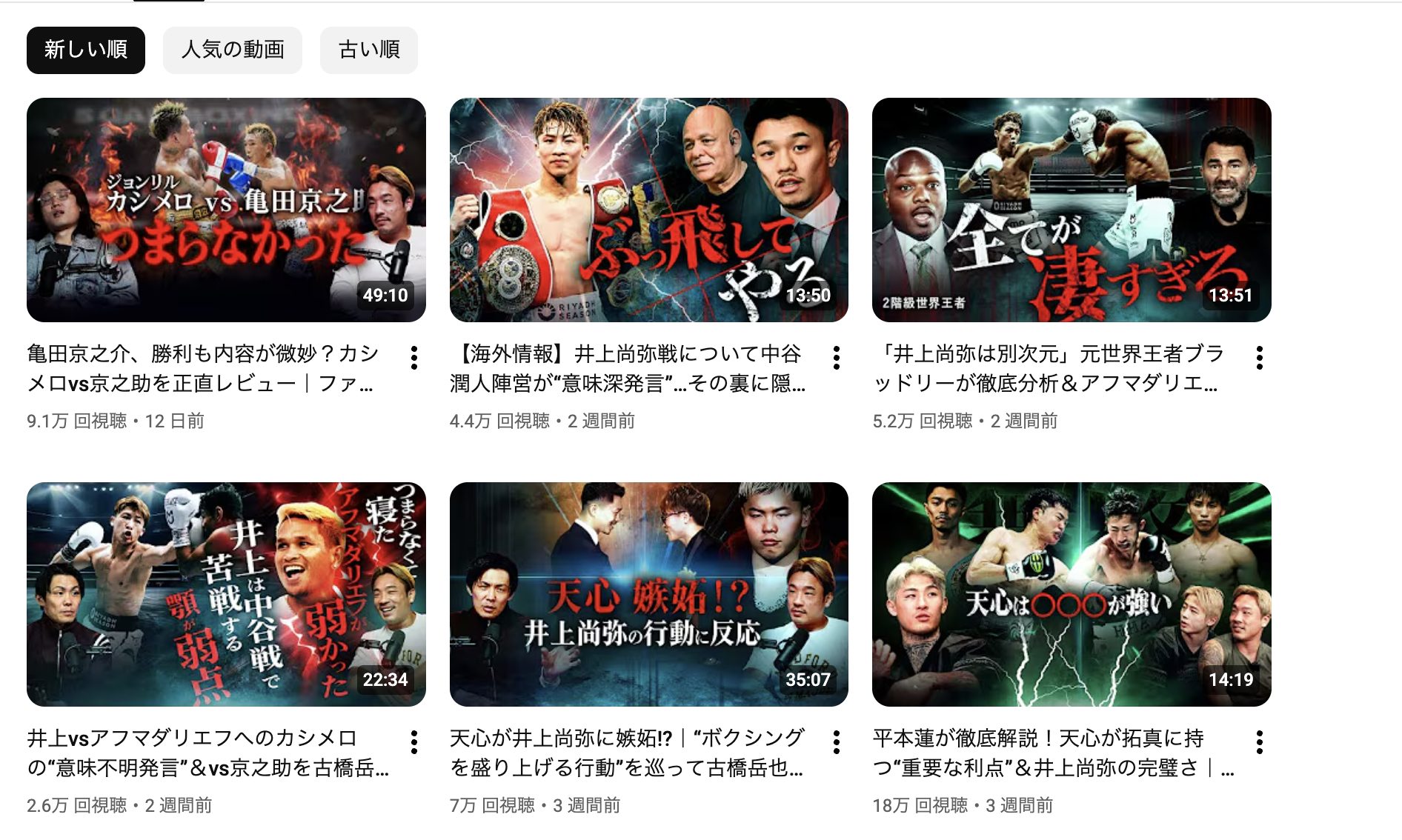Image resolution: width=1402 pixels, height=840 pixels.
Task: Watch the 13:51 「井上尚弥は別次元」 video
Action: 1071,210
